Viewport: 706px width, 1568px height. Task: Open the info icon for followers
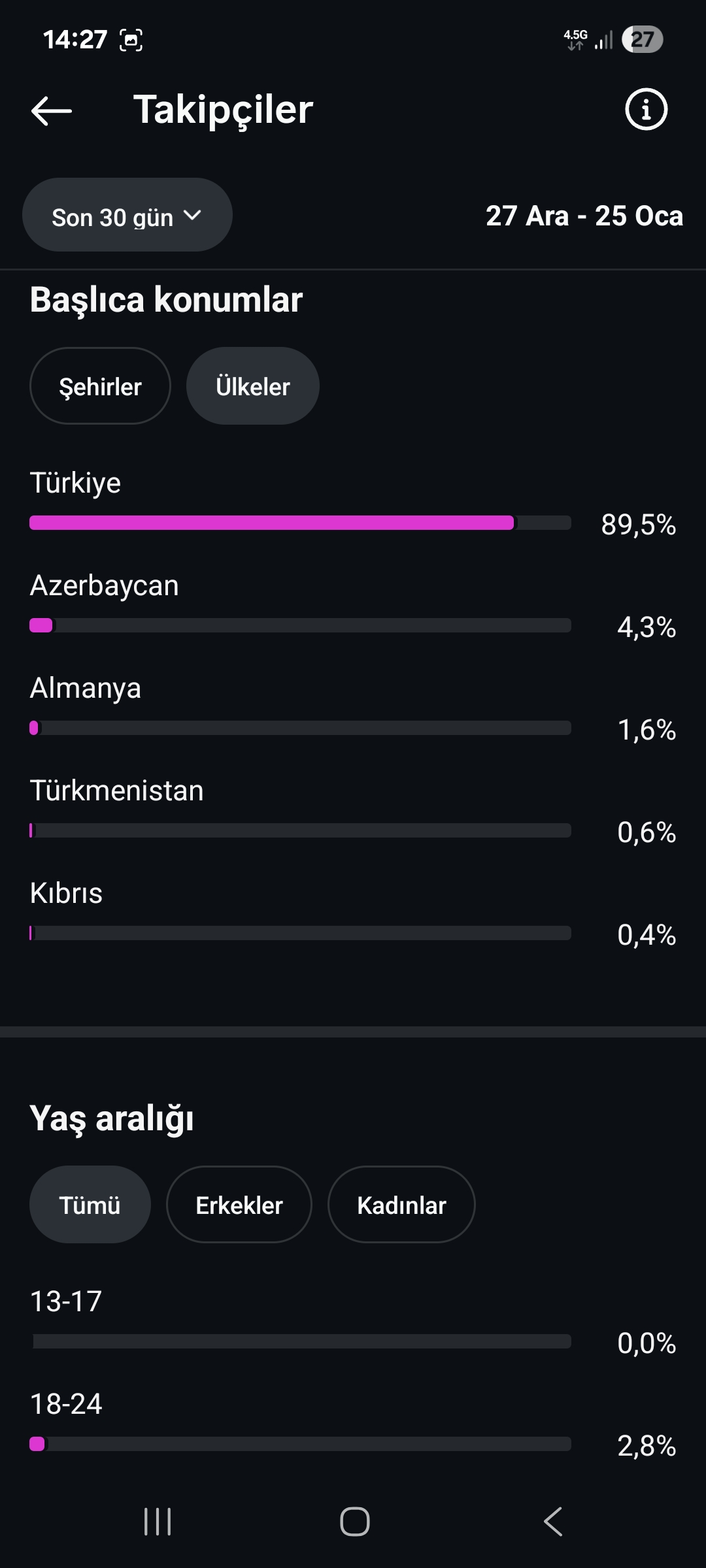tap(646, 109)
